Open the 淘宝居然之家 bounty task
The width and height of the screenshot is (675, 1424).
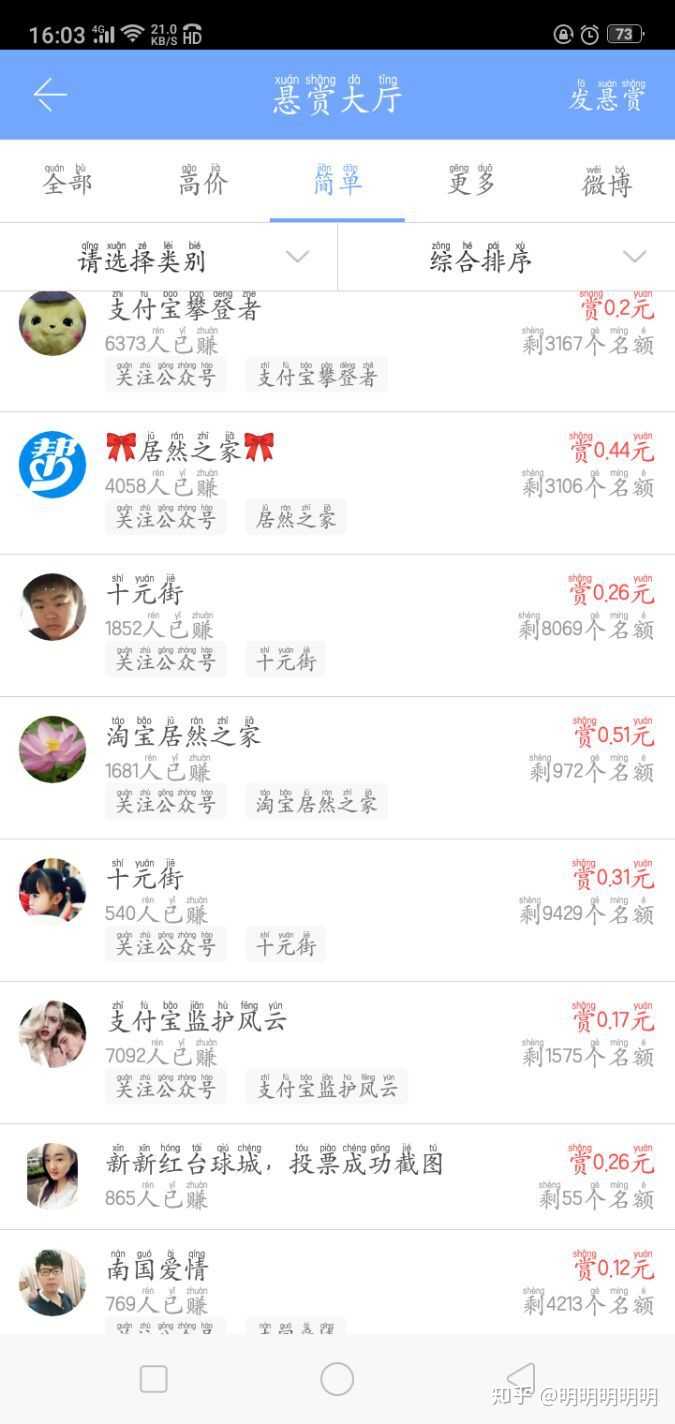click(x=337, y=767)
